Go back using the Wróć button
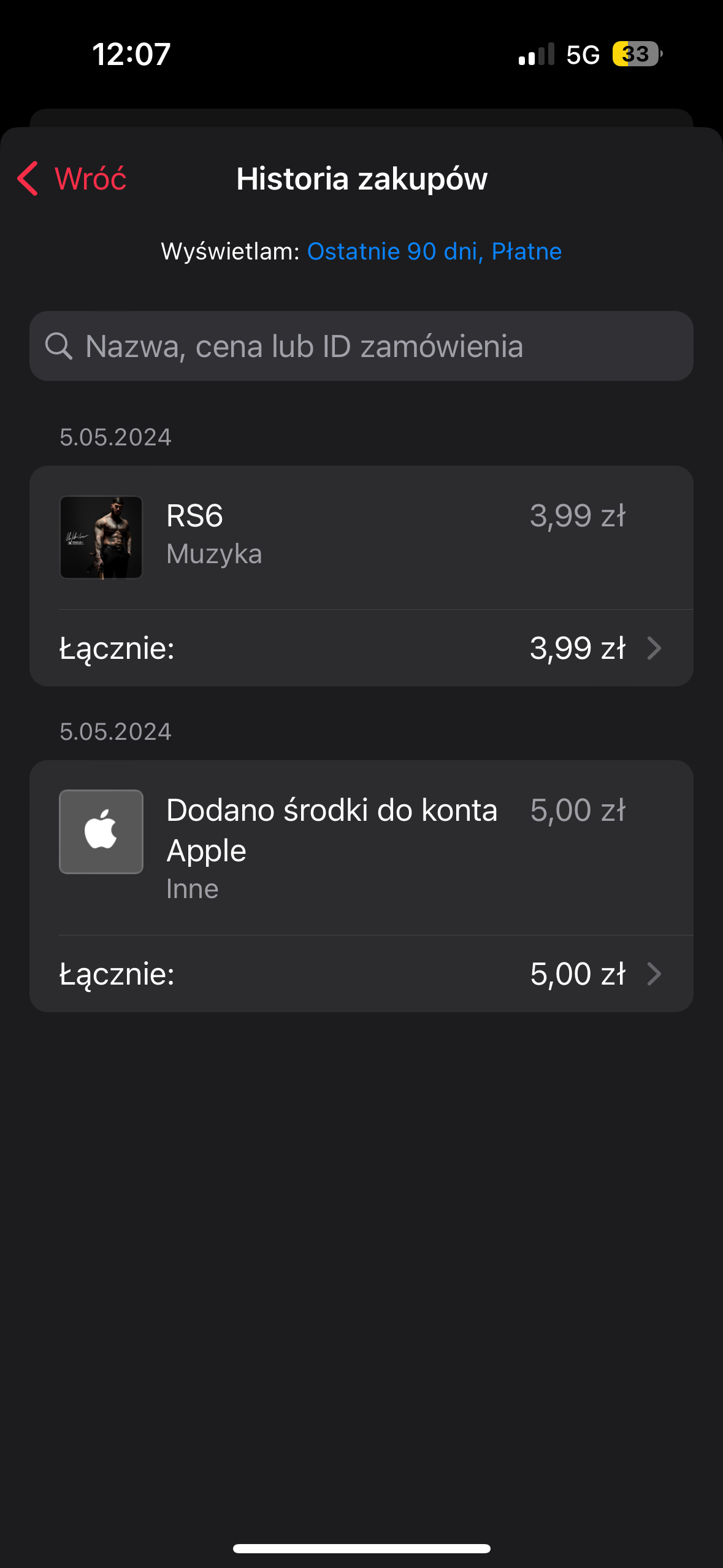This screenshot has width=723, height=1568. click(x=72, y=179)
